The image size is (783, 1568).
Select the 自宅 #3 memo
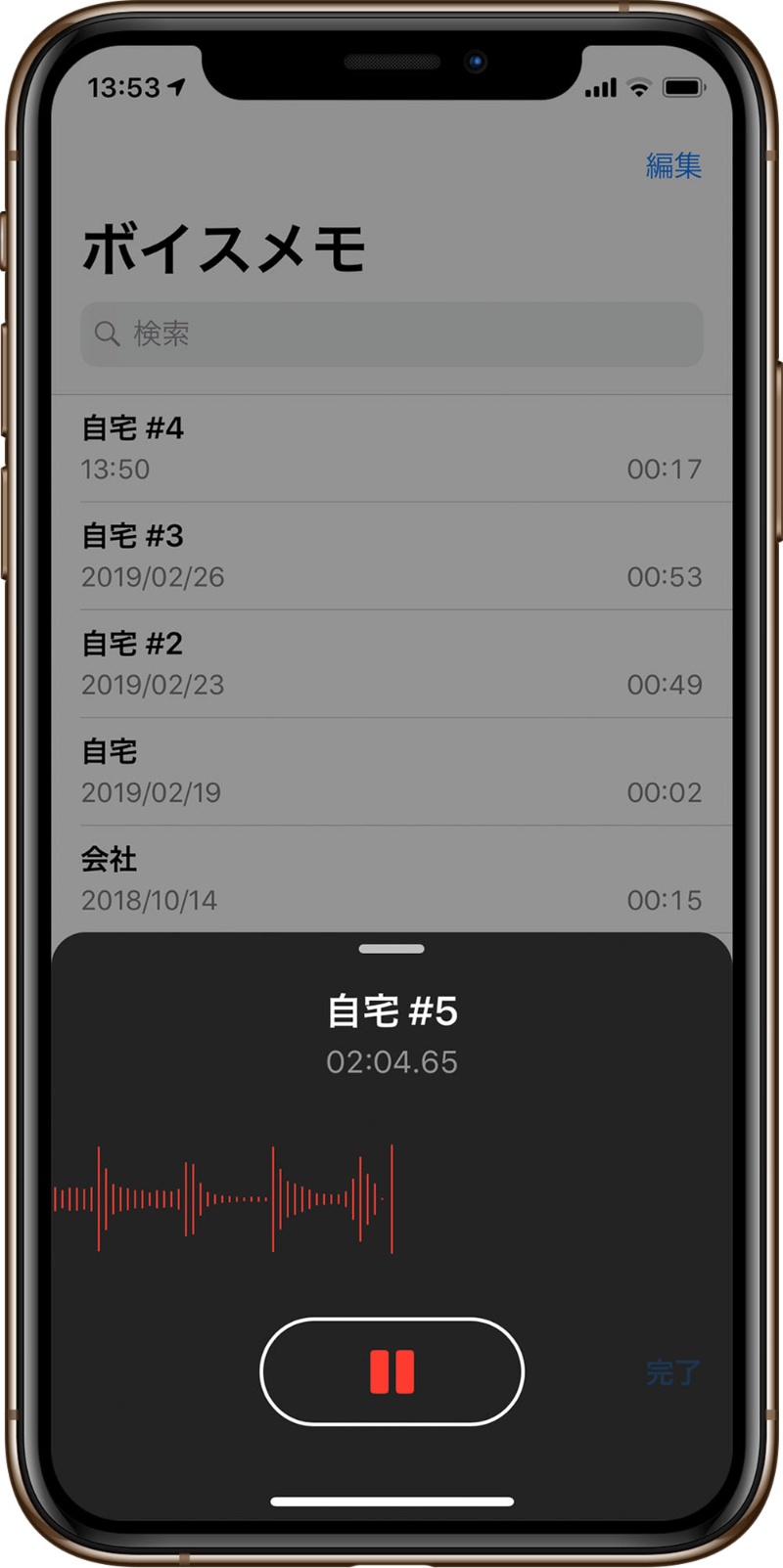391,556
